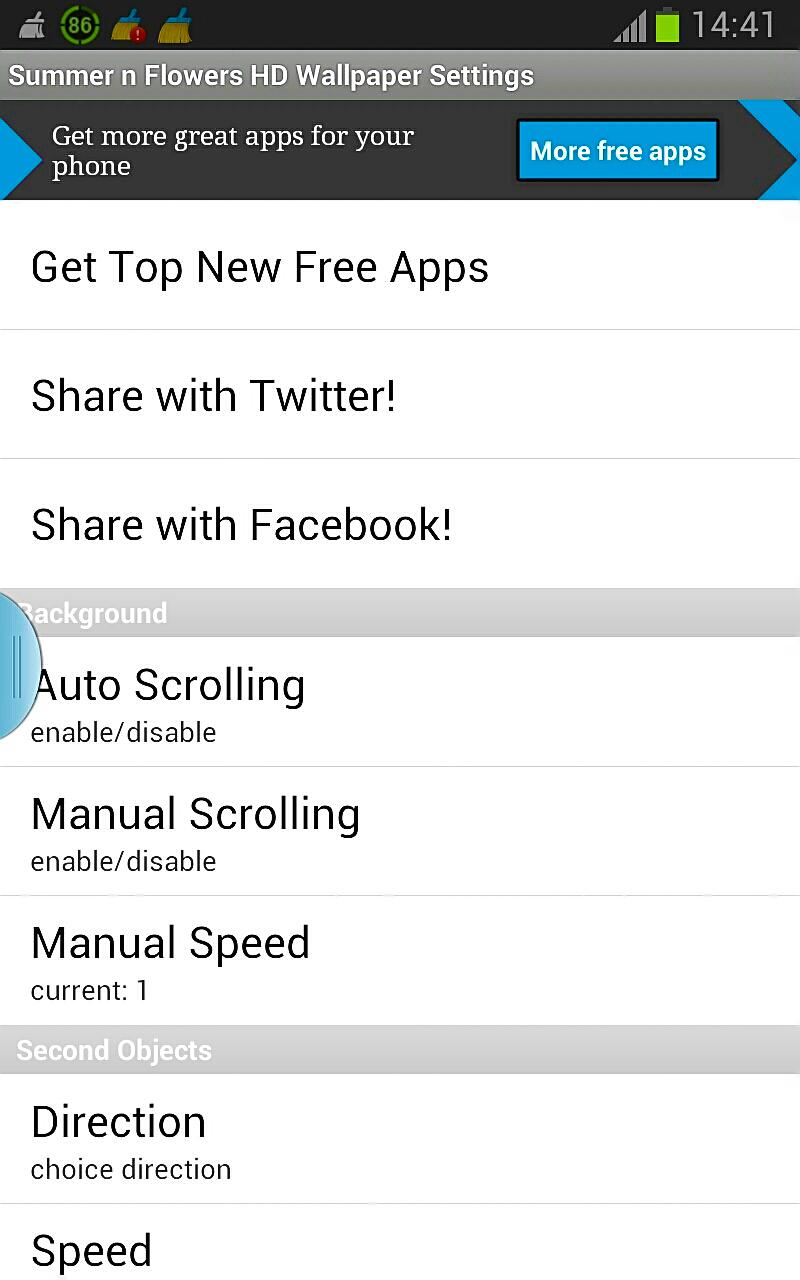Tap the More free apps button
Screen dimensions: 800x1280
click(x=617, y=151)
